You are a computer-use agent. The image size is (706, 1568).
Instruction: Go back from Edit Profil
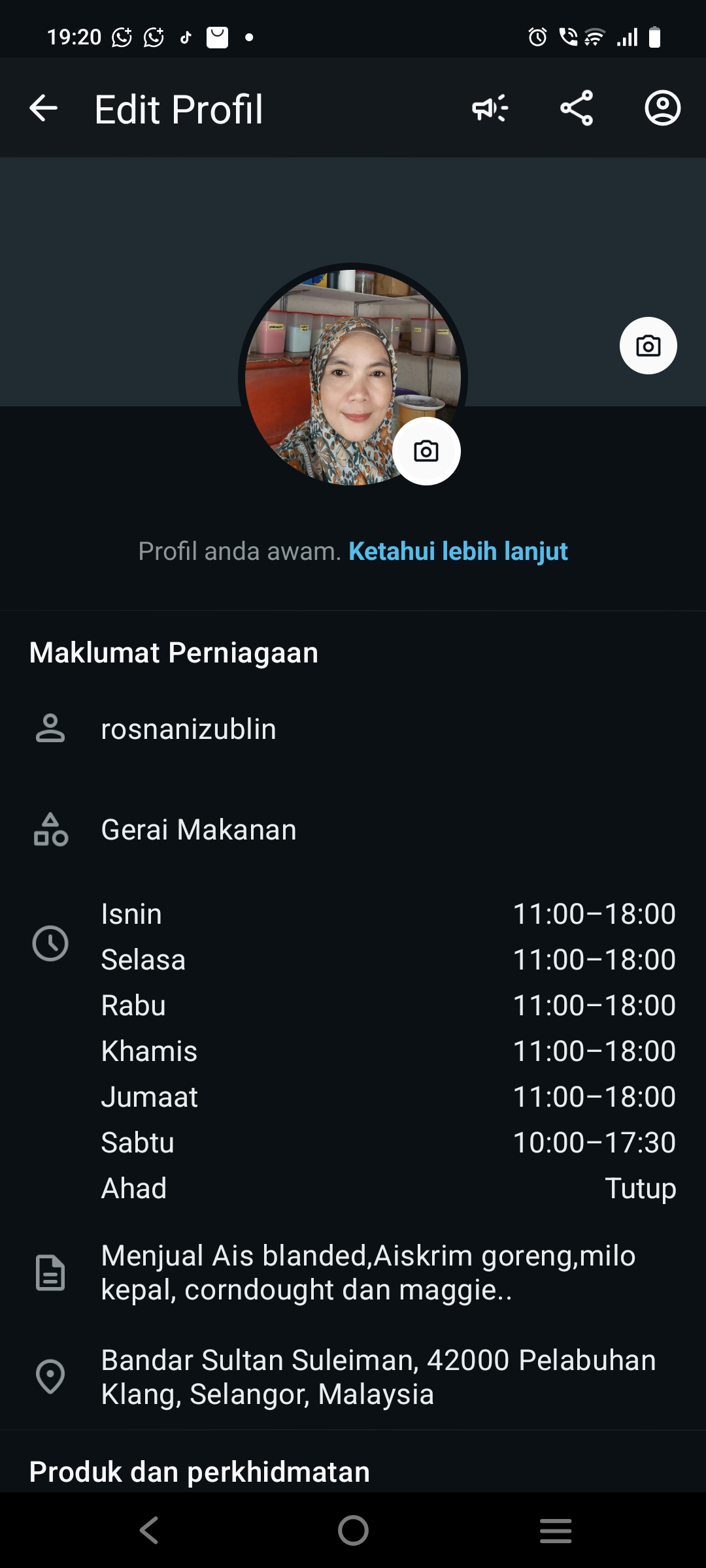pos(44,108)
